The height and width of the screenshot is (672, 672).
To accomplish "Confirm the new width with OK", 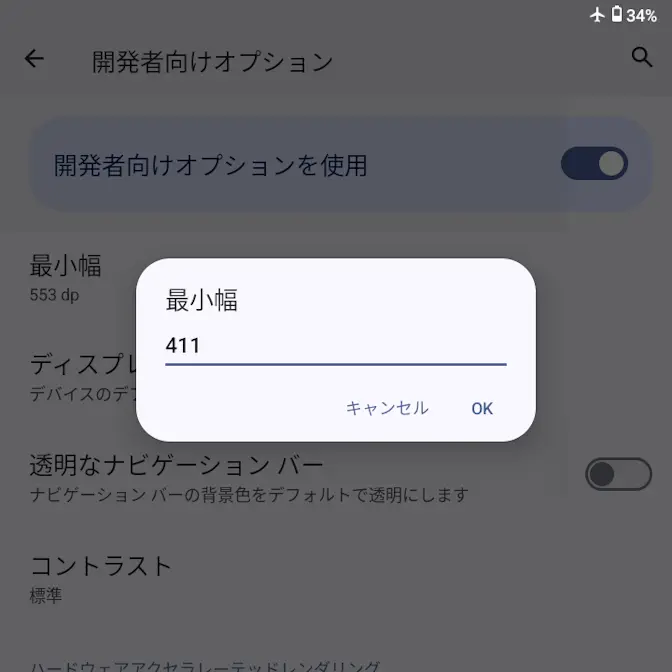I will (482, 408).
